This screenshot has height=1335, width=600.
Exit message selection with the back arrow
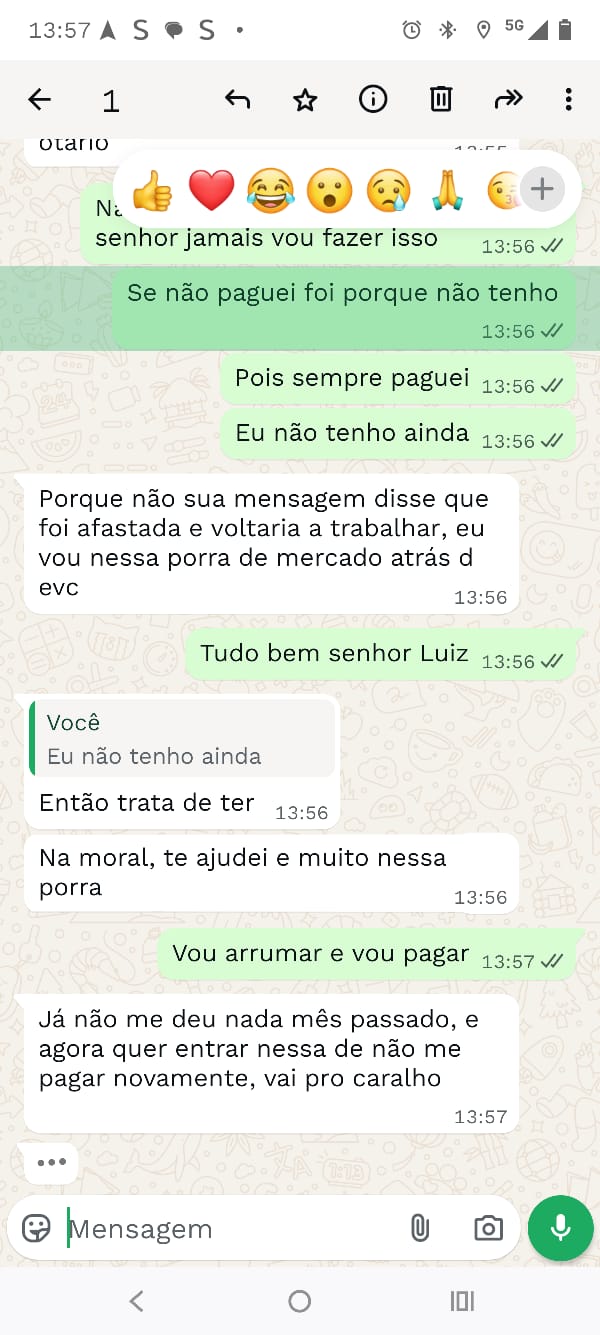pyautogui.click(x=39, y=99)
